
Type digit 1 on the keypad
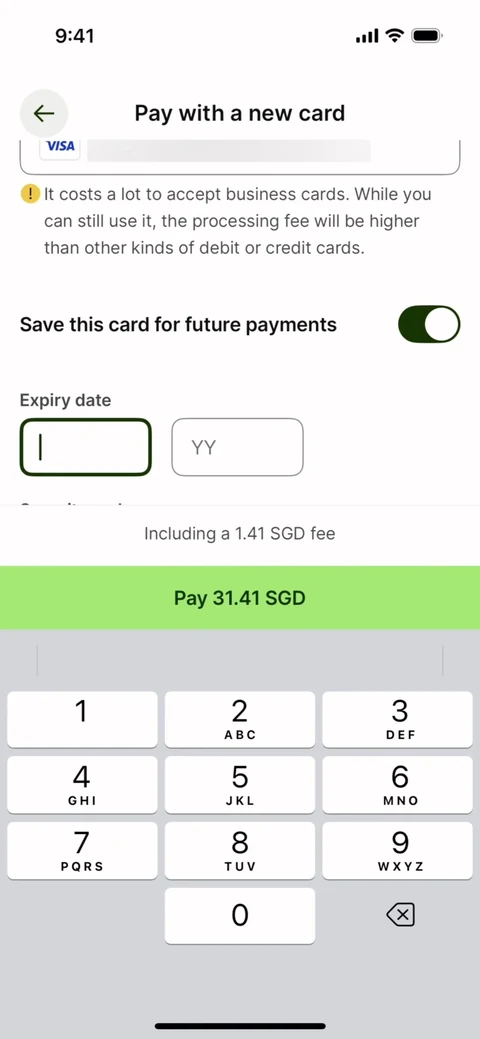click(x=82, y=719)
